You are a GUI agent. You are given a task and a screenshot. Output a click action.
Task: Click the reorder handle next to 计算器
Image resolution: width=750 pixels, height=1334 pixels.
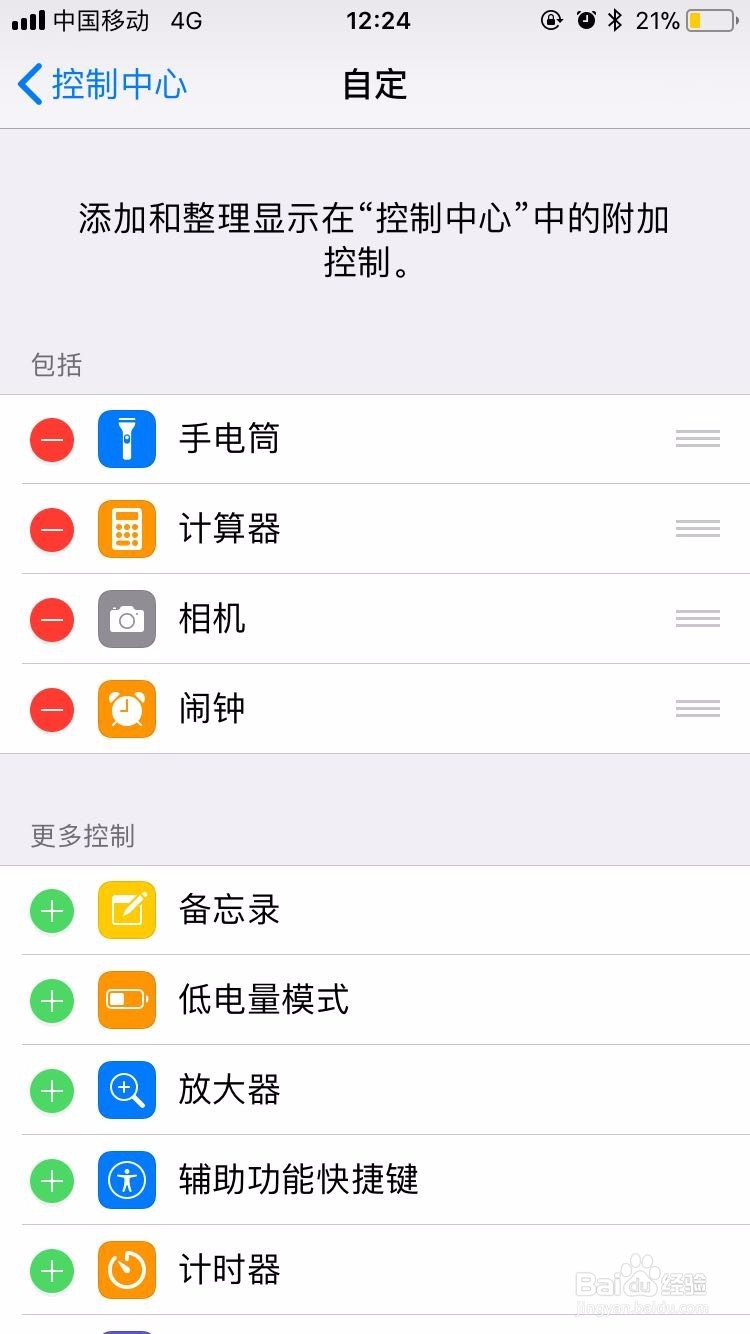coord(697,529)
